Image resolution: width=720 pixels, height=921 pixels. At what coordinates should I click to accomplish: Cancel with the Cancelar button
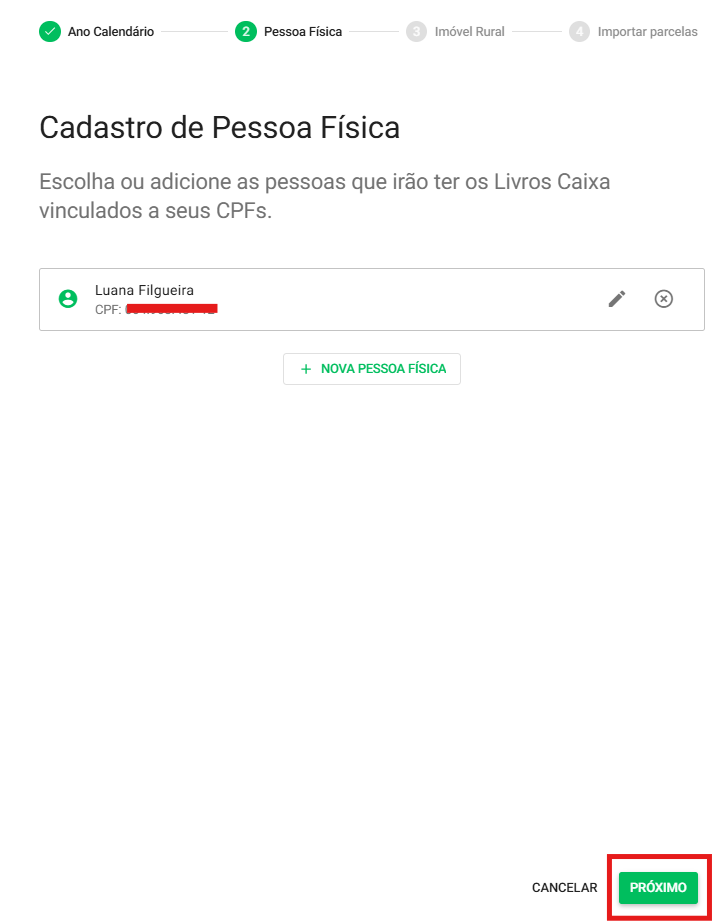[564, 888]
